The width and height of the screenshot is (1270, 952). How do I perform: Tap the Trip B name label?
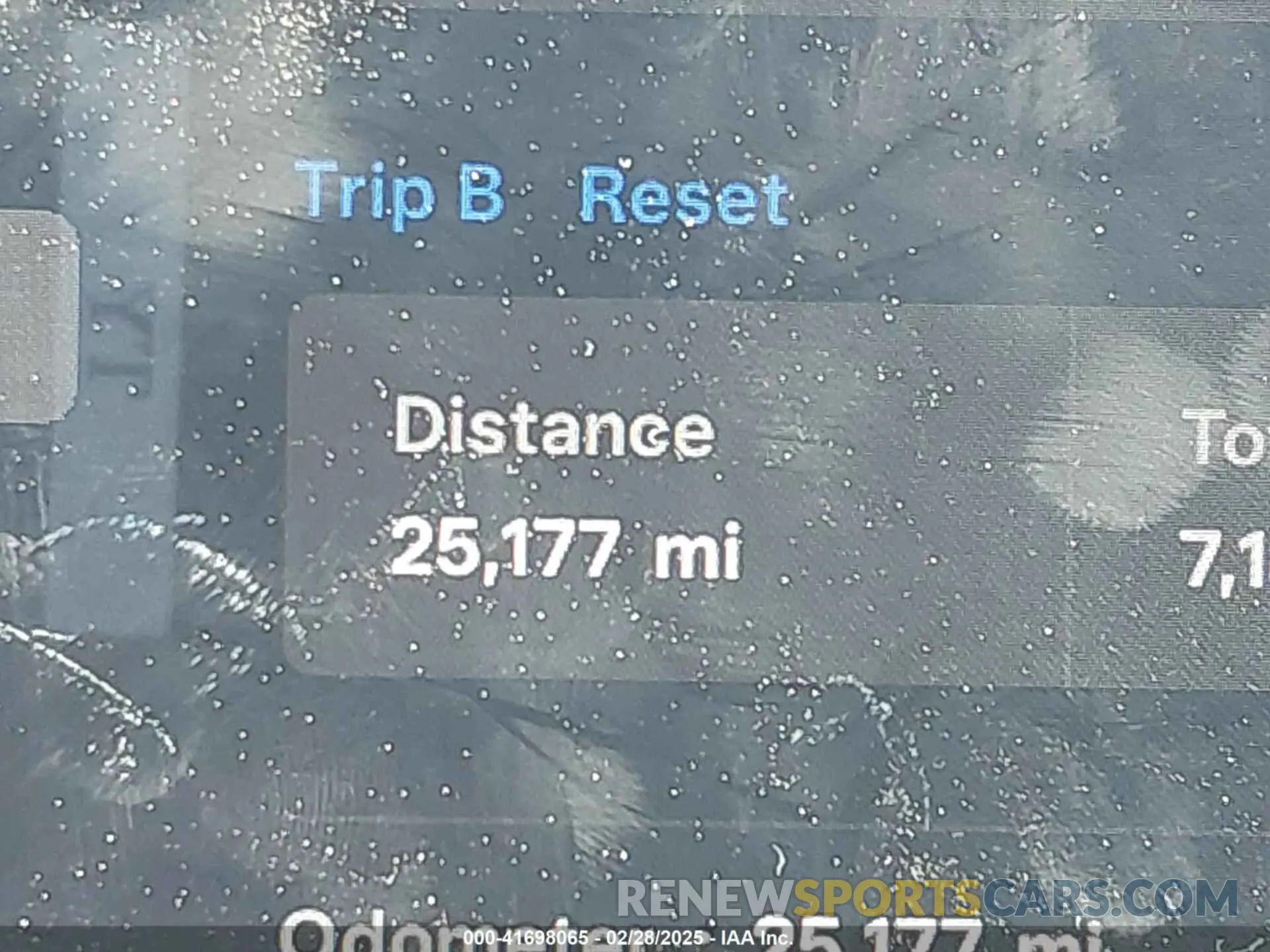click(x=402, y=193)
